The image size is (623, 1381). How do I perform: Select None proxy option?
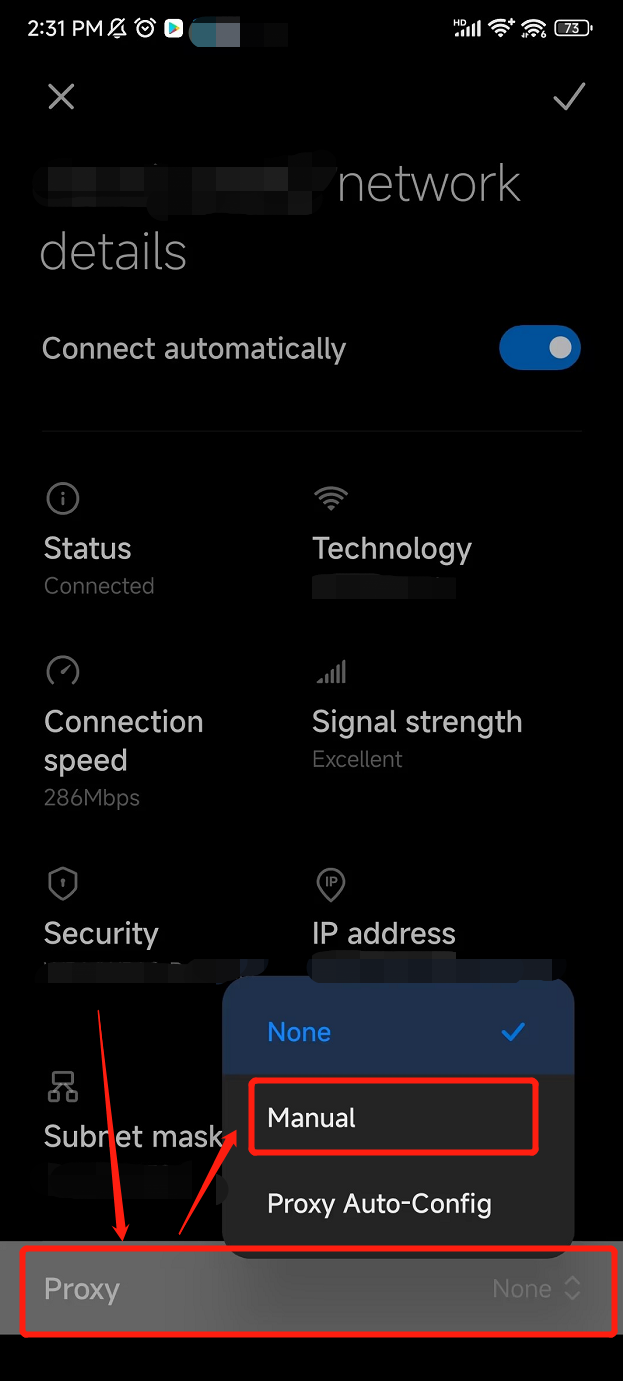[x=397, y=1032]
